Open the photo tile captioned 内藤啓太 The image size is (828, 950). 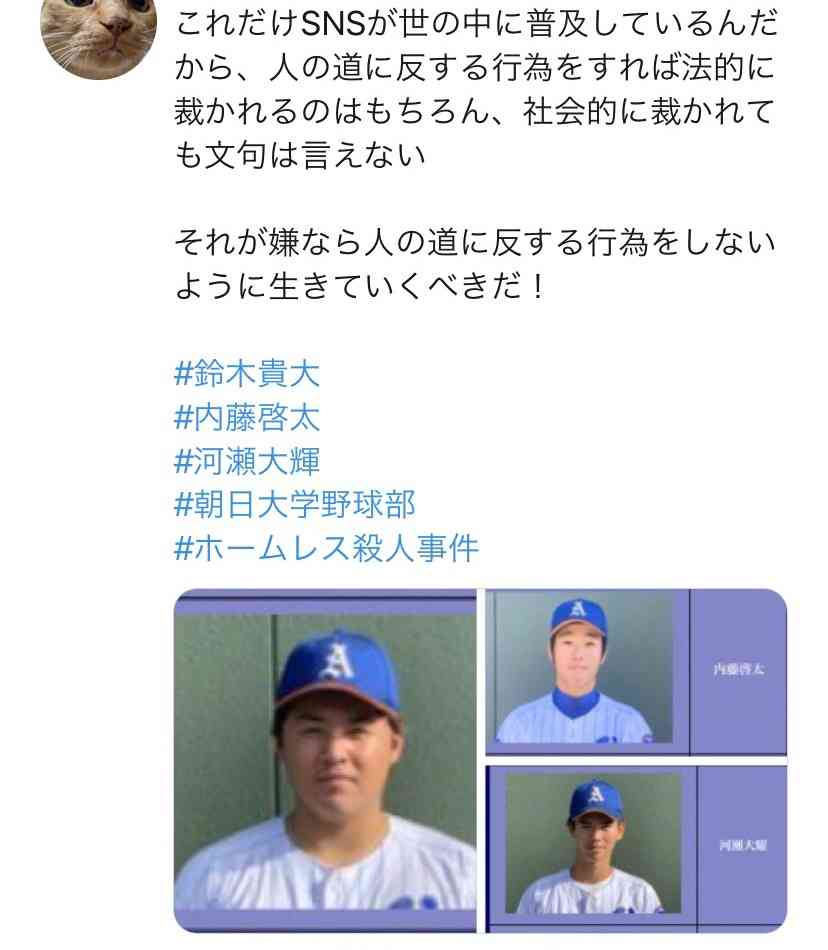click(x=636, y=670)
